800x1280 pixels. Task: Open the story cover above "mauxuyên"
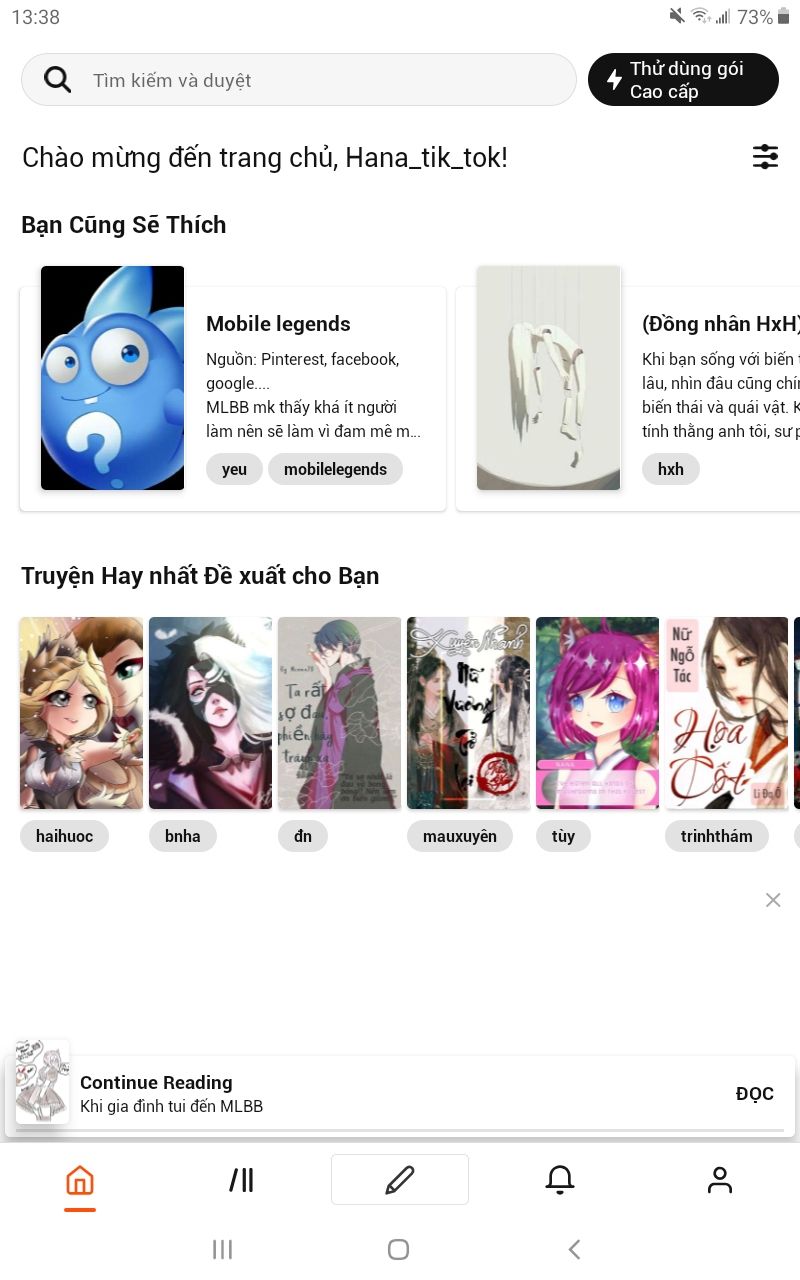[468, 713]
